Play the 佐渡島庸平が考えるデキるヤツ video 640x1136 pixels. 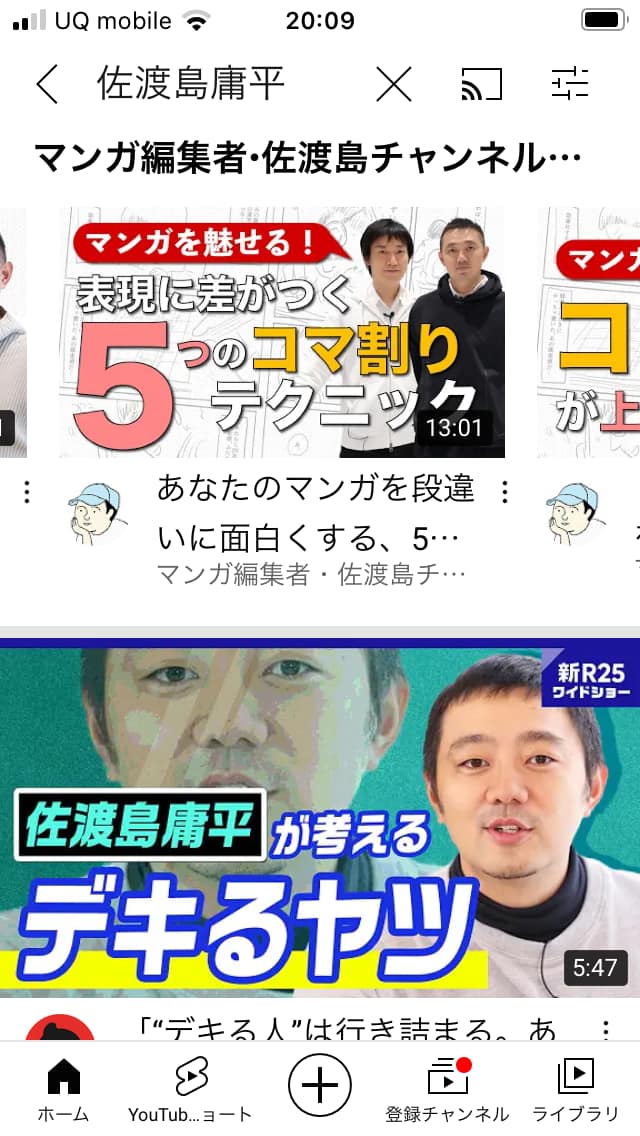click(320, 818)
